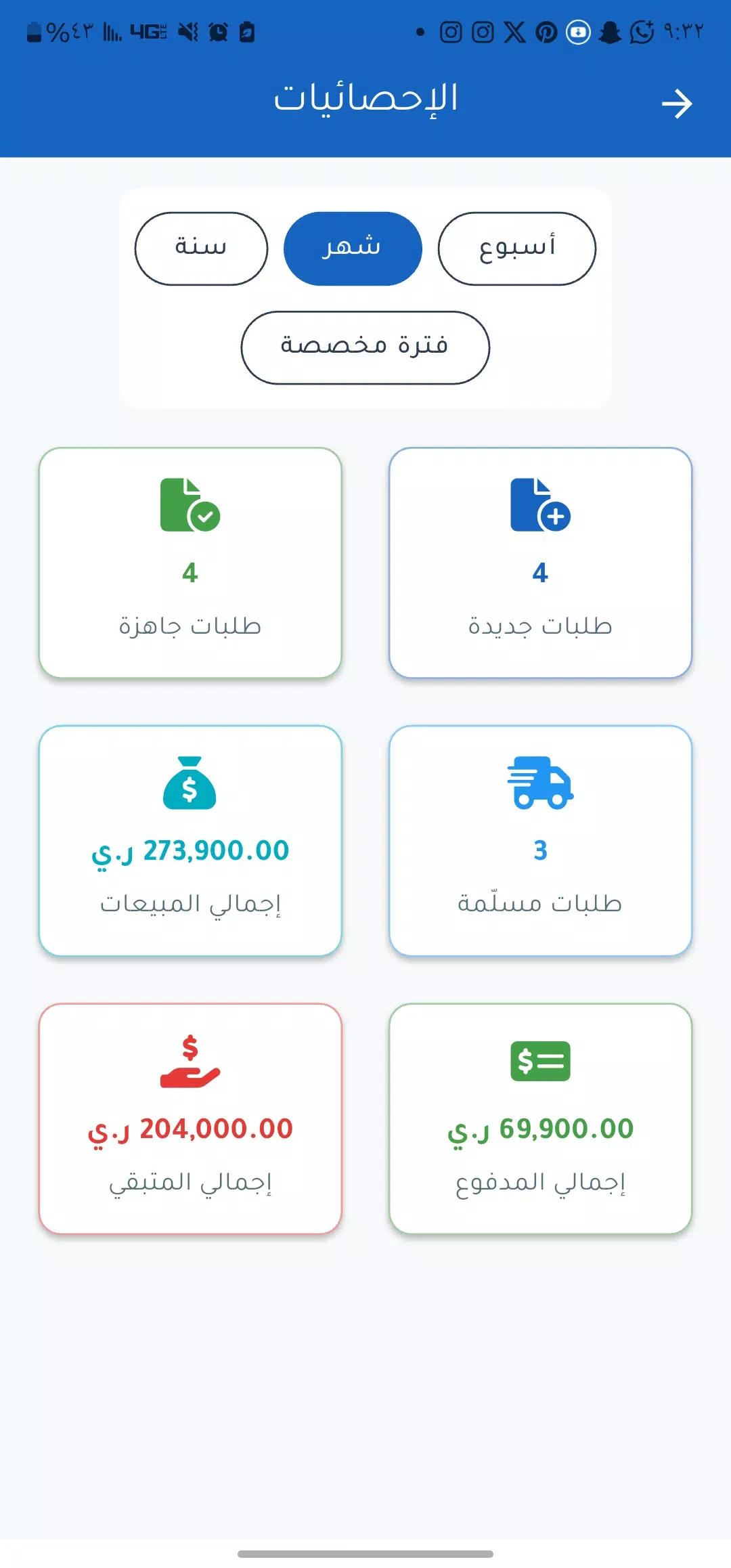Open the طلبات جاهزة (ready orders) card
The height and width of the screenshot is (1568, 731).
coord(190,563)
